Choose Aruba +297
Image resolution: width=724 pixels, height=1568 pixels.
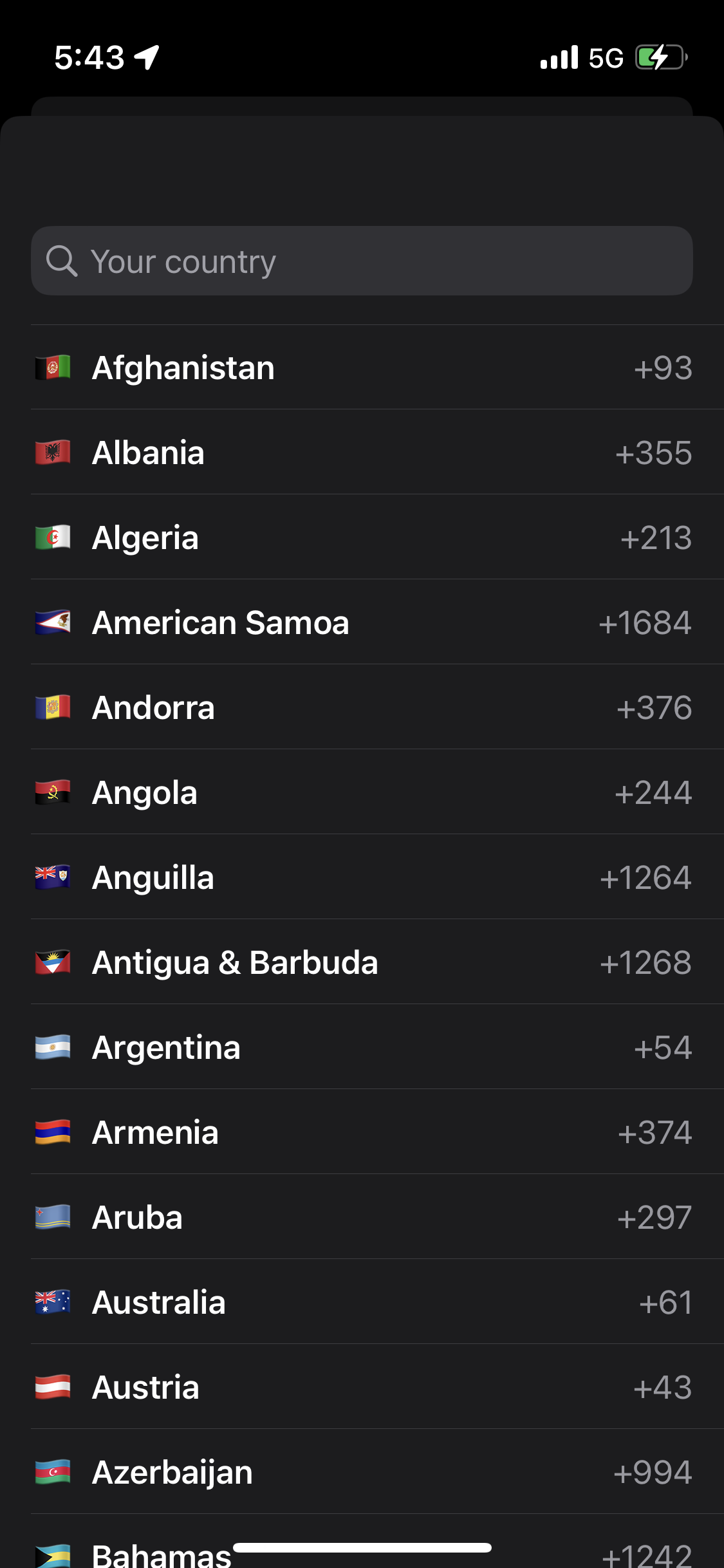362,1217
